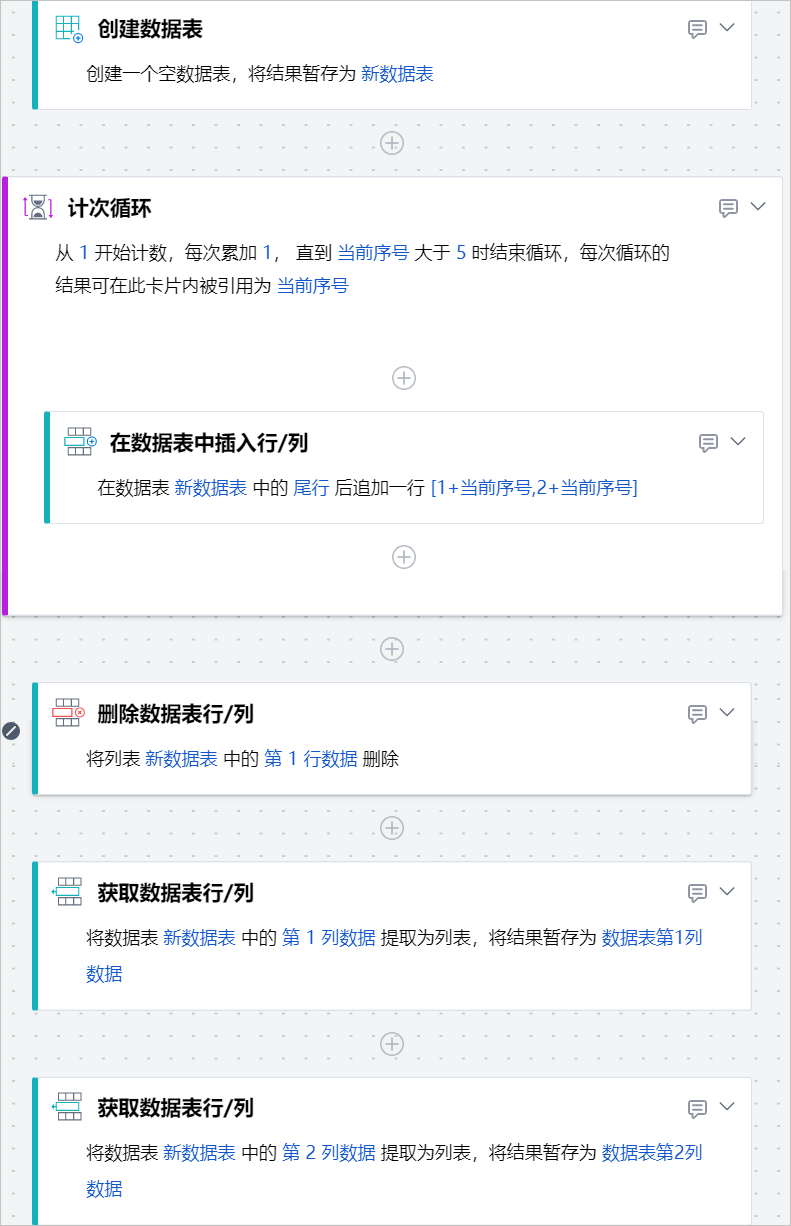Edit the 第 1 行数据 parameter link
Screen dimensions: 791x1226
(311, 759)
